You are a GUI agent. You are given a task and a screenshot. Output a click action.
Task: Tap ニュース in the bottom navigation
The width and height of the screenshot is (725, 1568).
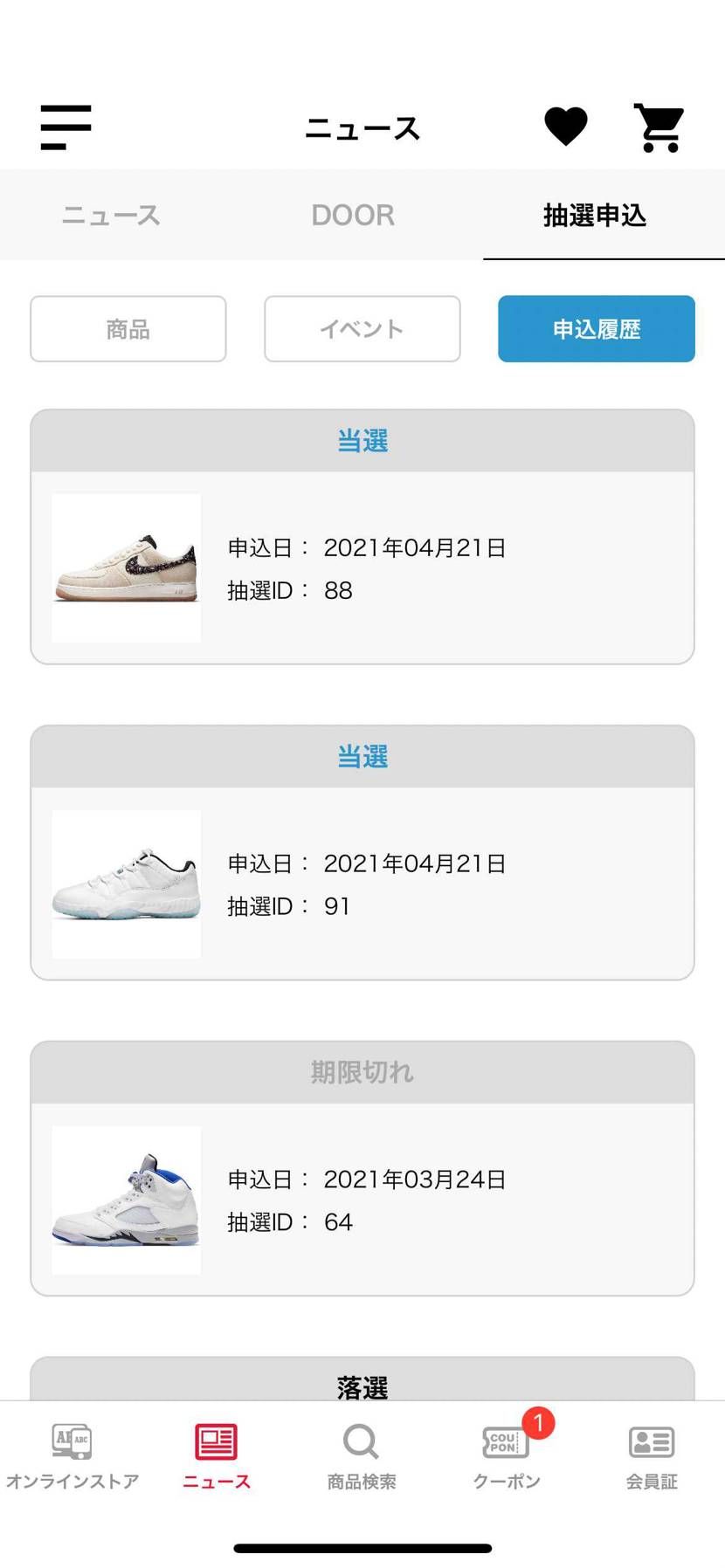click(x=217, y=1456)
